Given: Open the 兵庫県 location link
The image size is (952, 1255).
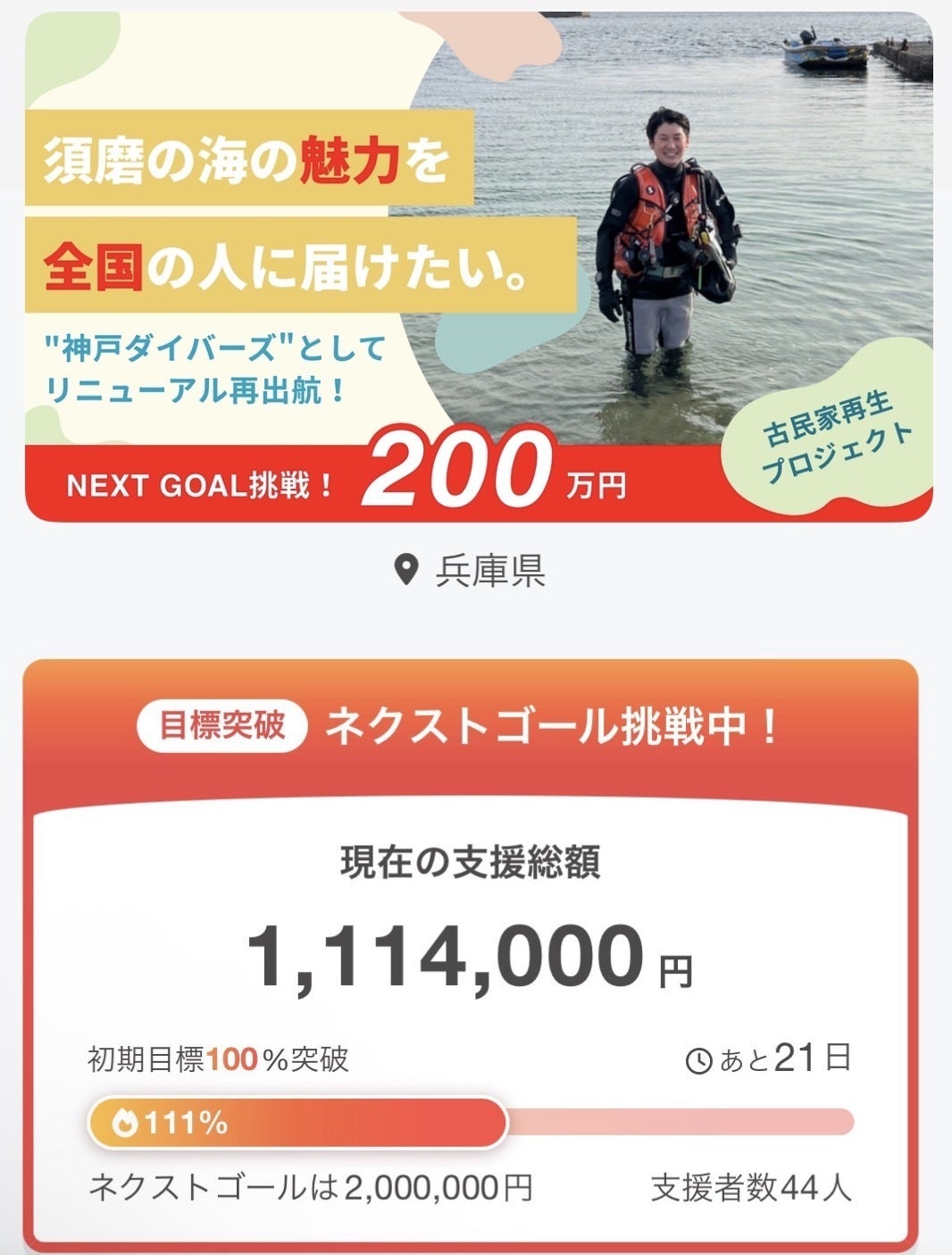Looking at the screenshot, I should click(472, 570).
